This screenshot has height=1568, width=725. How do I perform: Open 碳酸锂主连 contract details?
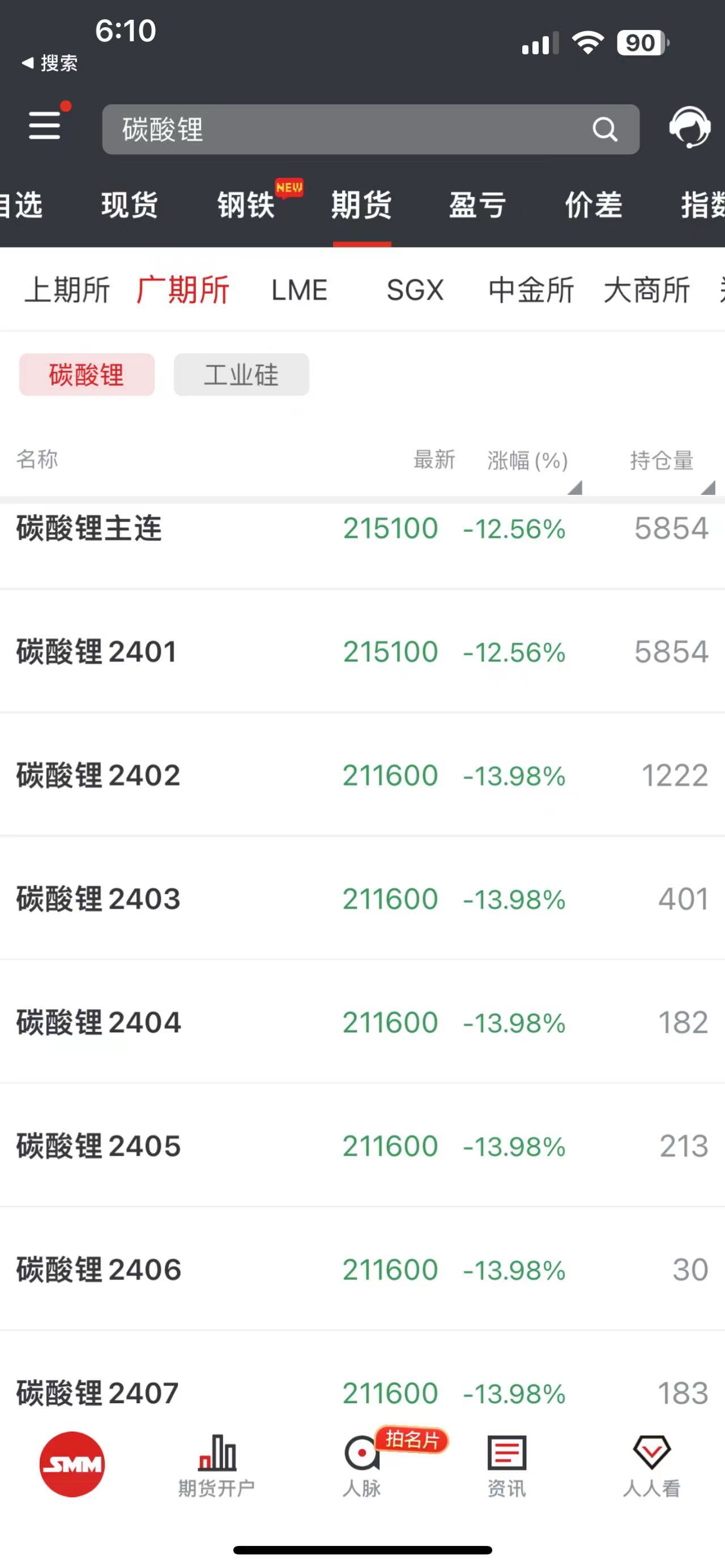[362, 528]
